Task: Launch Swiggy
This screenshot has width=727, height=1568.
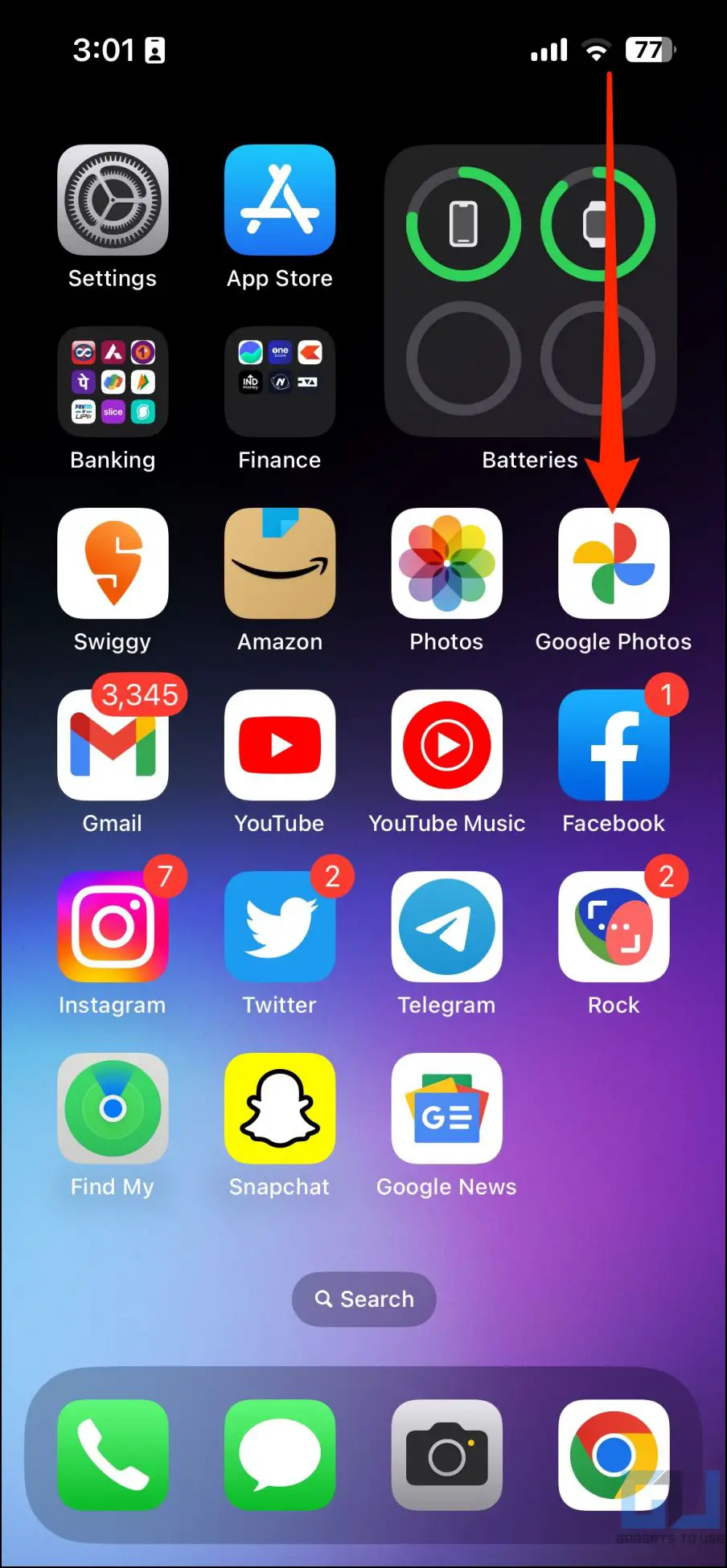Action: (x=113, y=563)
